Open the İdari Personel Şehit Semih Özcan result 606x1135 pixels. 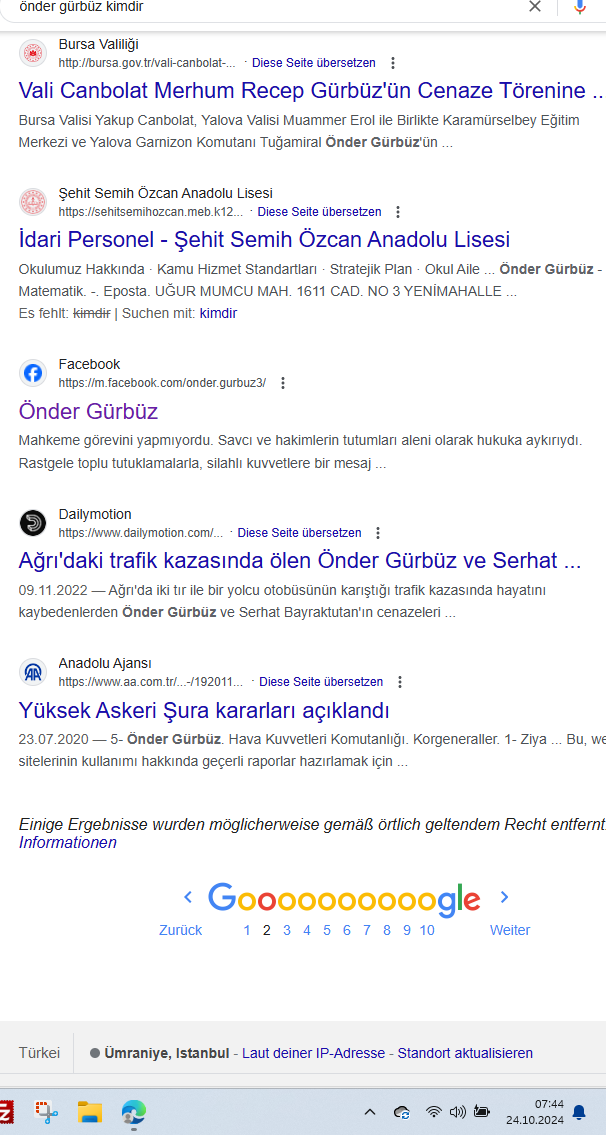click(264, 239)
